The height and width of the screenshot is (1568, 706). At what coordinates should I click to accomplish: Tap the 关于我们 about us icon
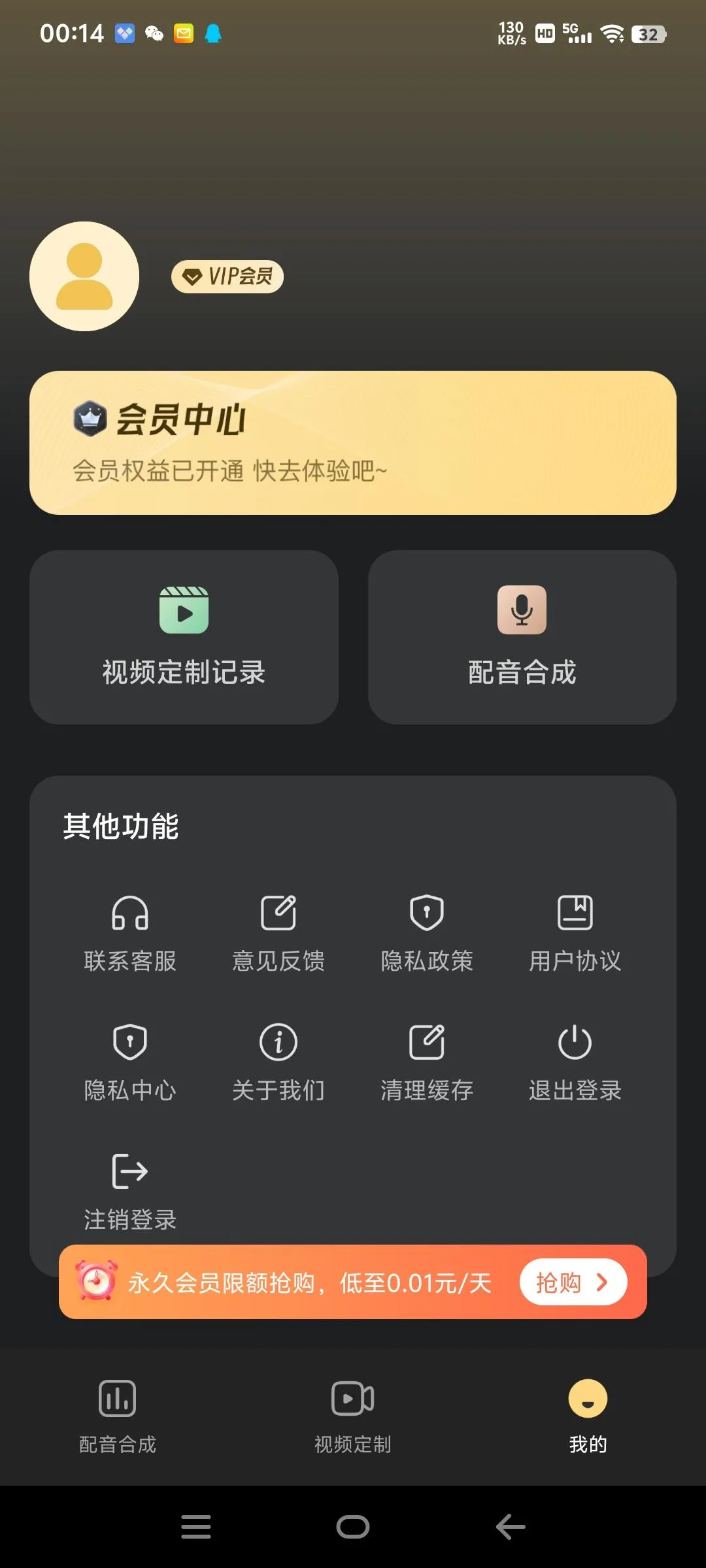(279, 1041)
